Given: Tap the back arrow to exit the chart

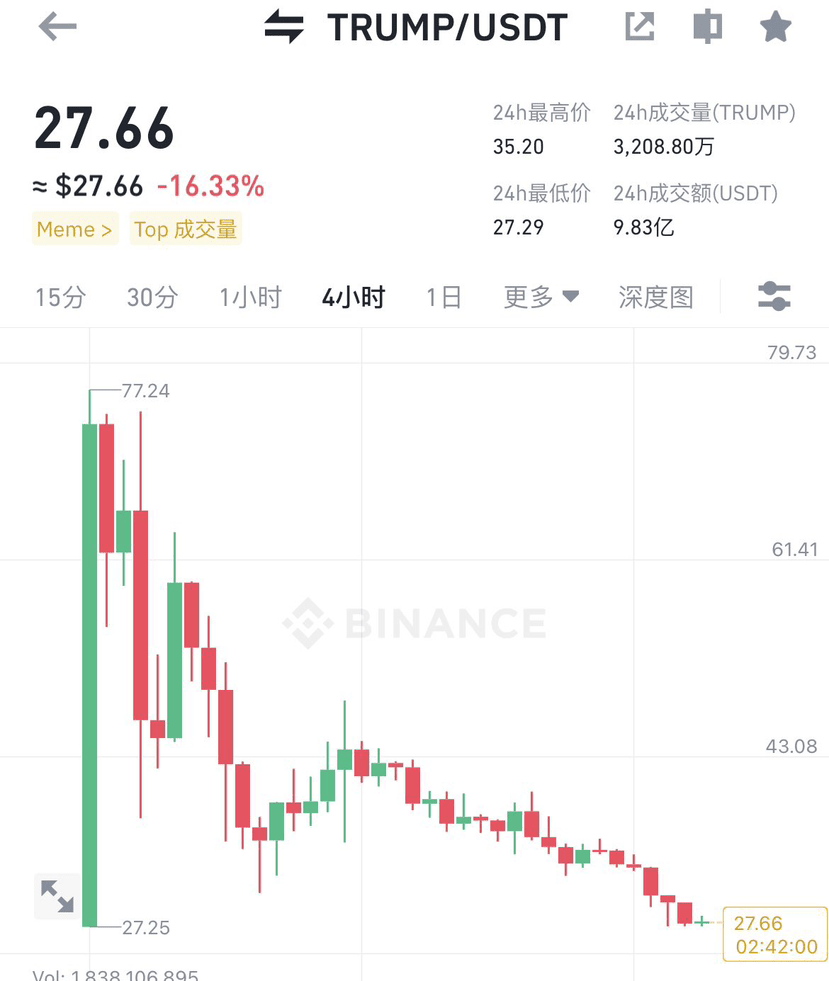Looking at the screenshot, I should [57, 27].
